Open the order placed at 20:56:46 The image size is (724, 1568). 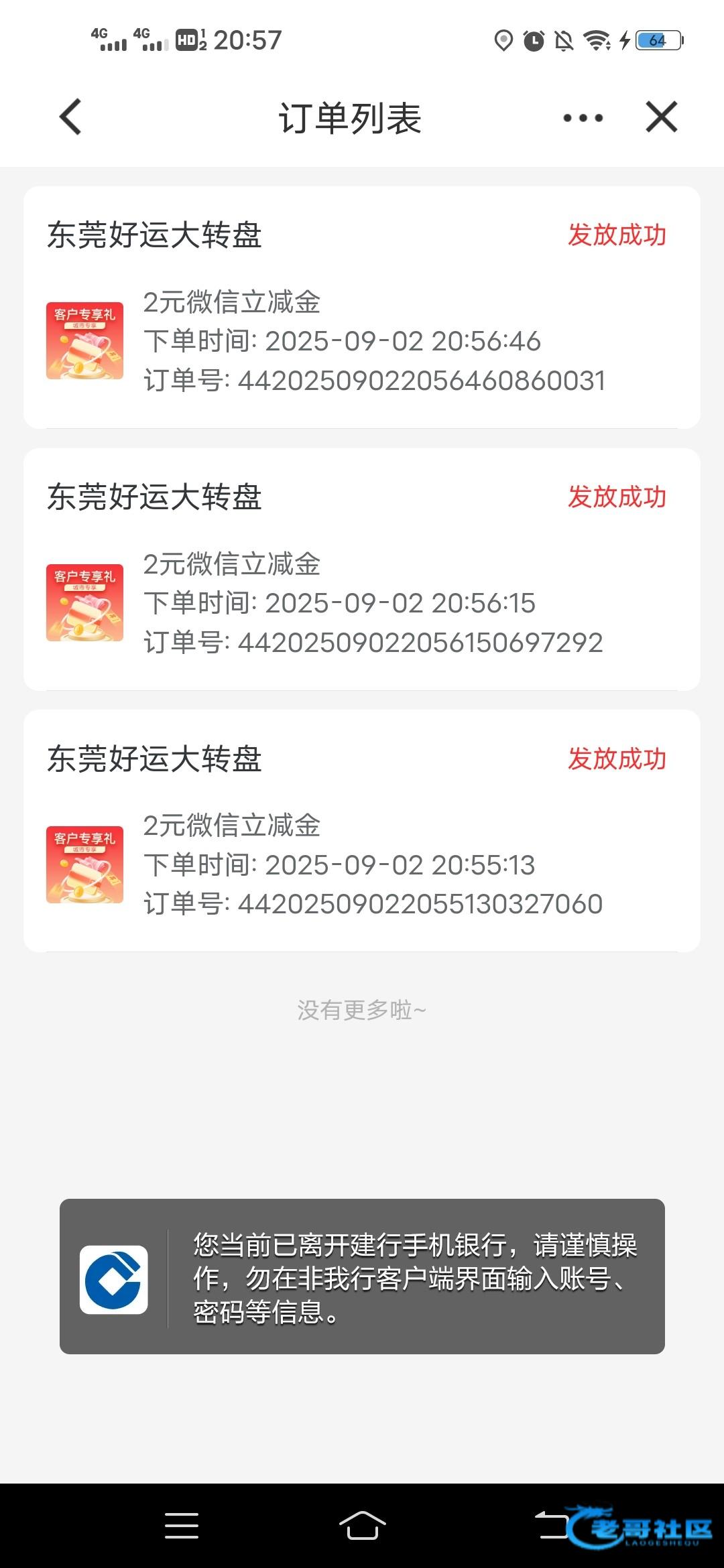click(362, 308)
